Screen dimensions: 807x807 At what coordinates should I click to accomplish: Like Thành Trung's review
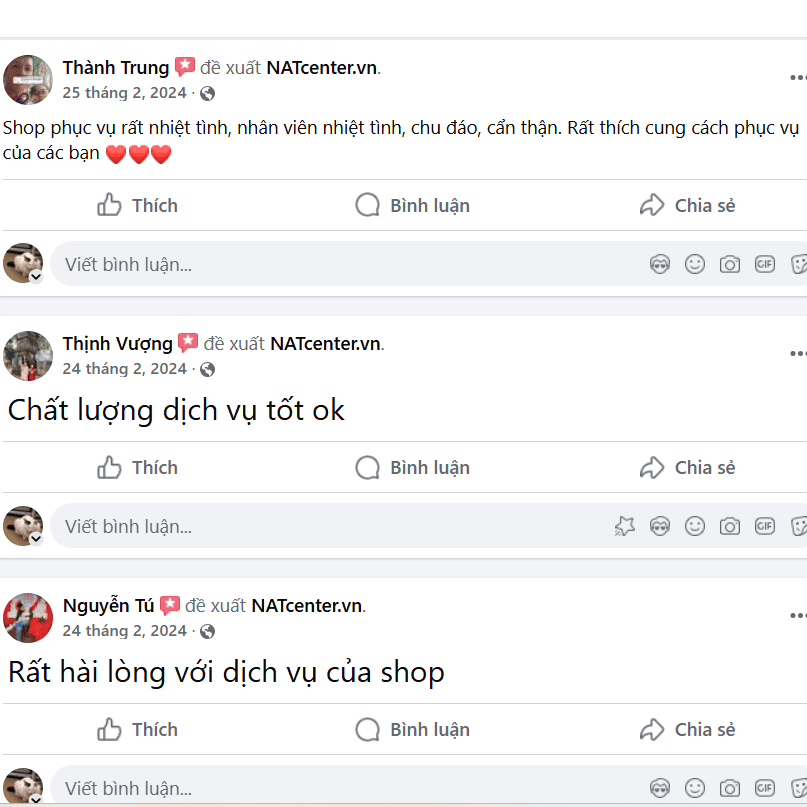[138, 205]
